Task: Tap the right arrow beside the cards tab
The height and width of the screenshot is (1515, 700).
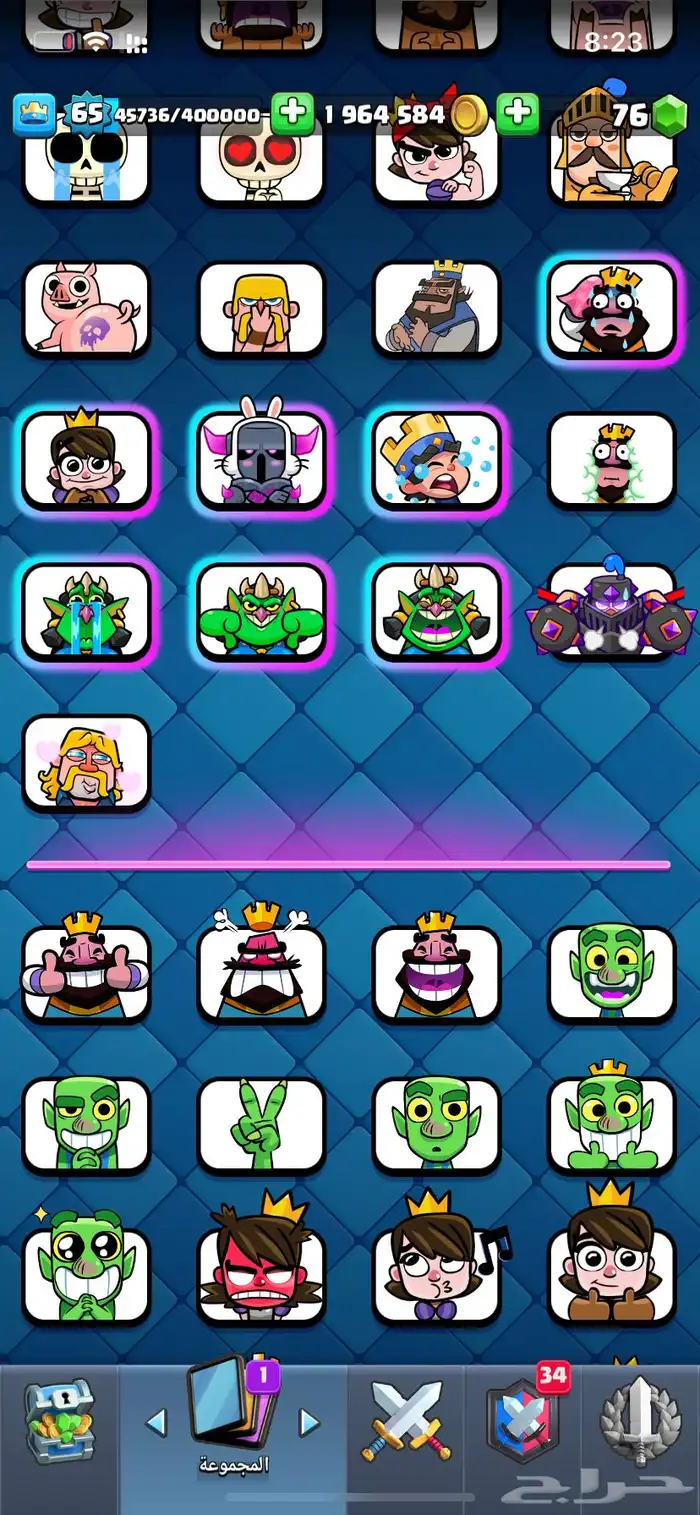Action: coord(310,1422)
